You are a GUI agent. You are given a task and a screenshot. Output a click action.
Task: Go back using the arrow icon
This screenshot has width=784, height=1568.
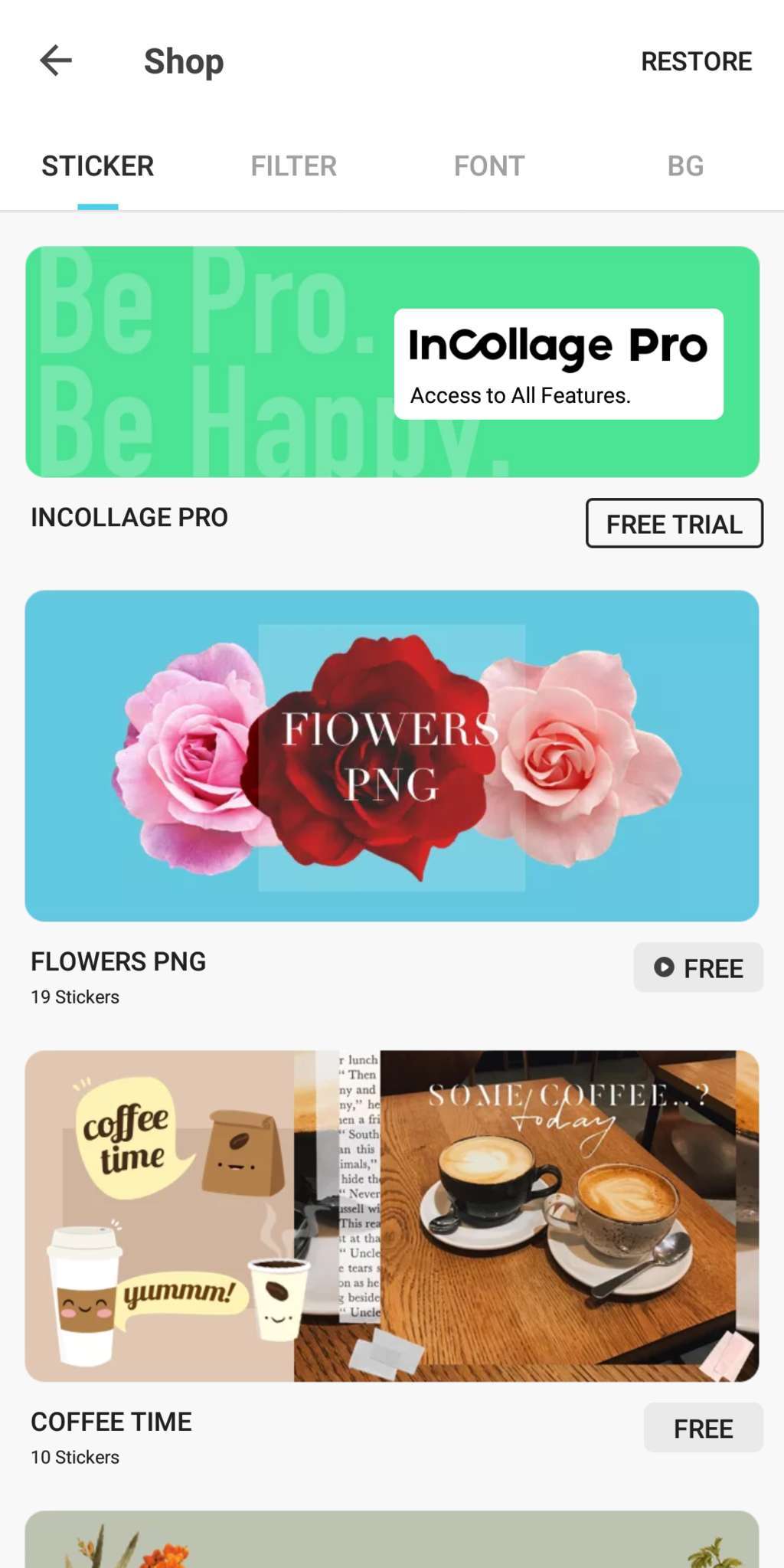pyautogui.click(x=56, y=61)
